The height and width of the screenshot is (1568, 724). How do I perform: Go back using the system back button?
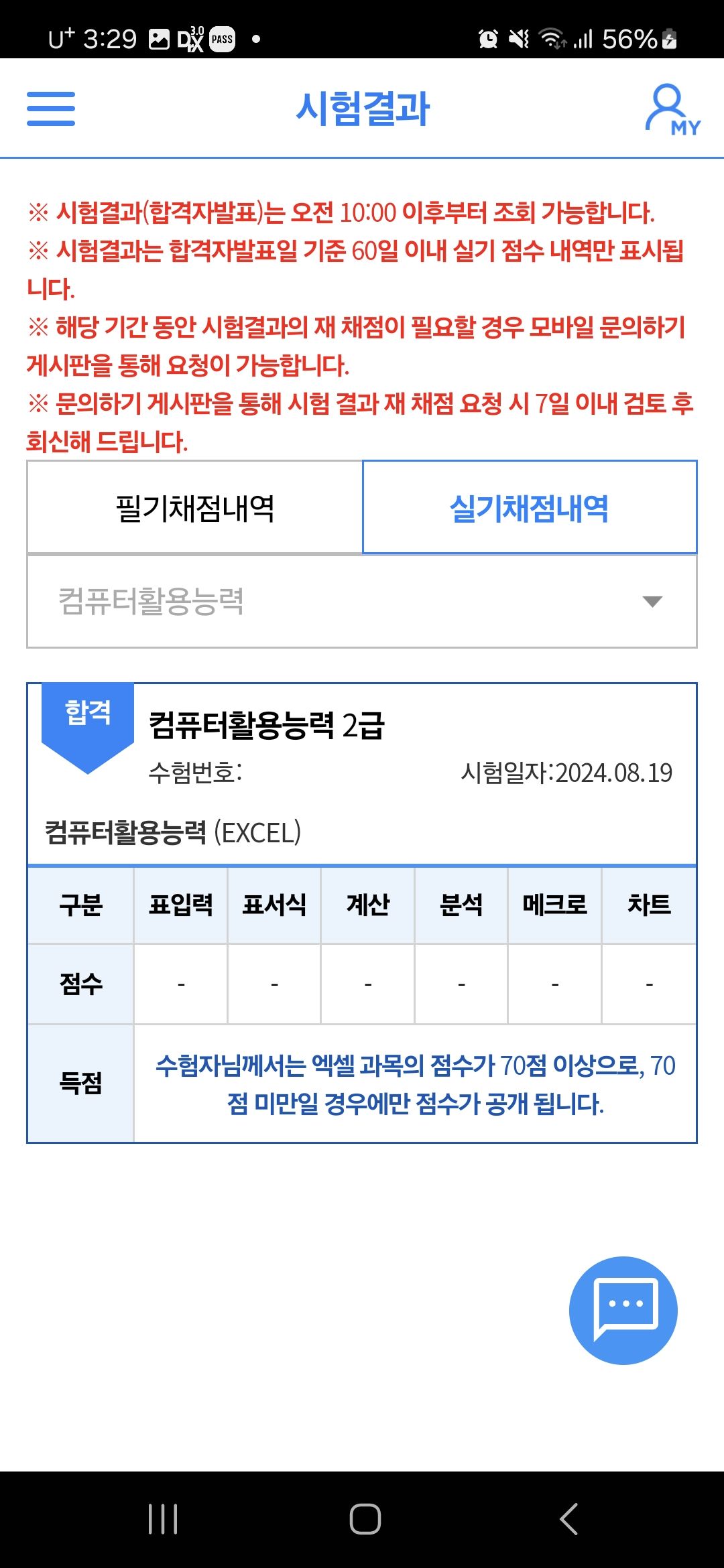coord(568,1519)
